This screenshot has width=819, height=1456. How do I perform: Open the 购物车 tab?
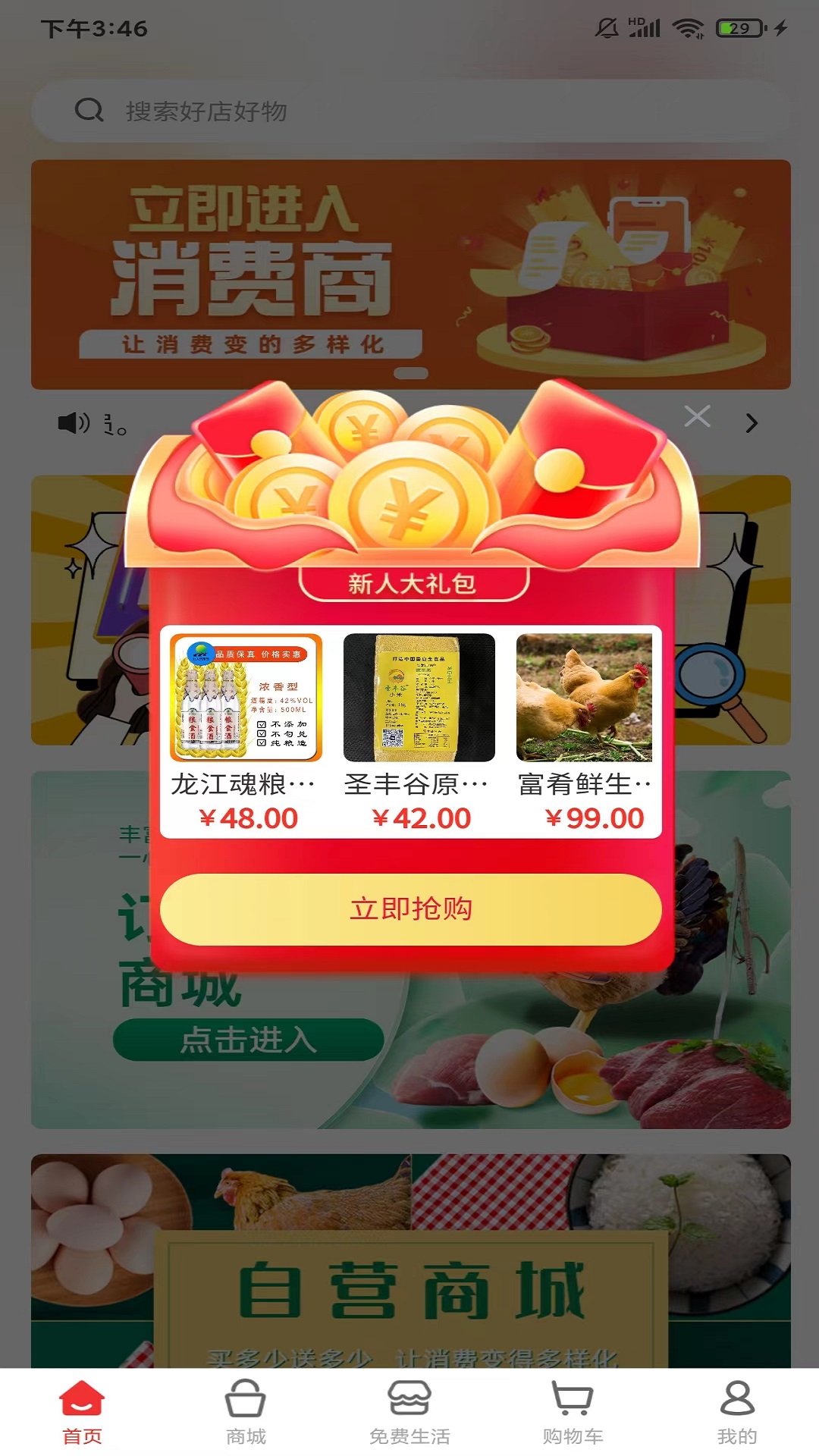point(573,1413)
